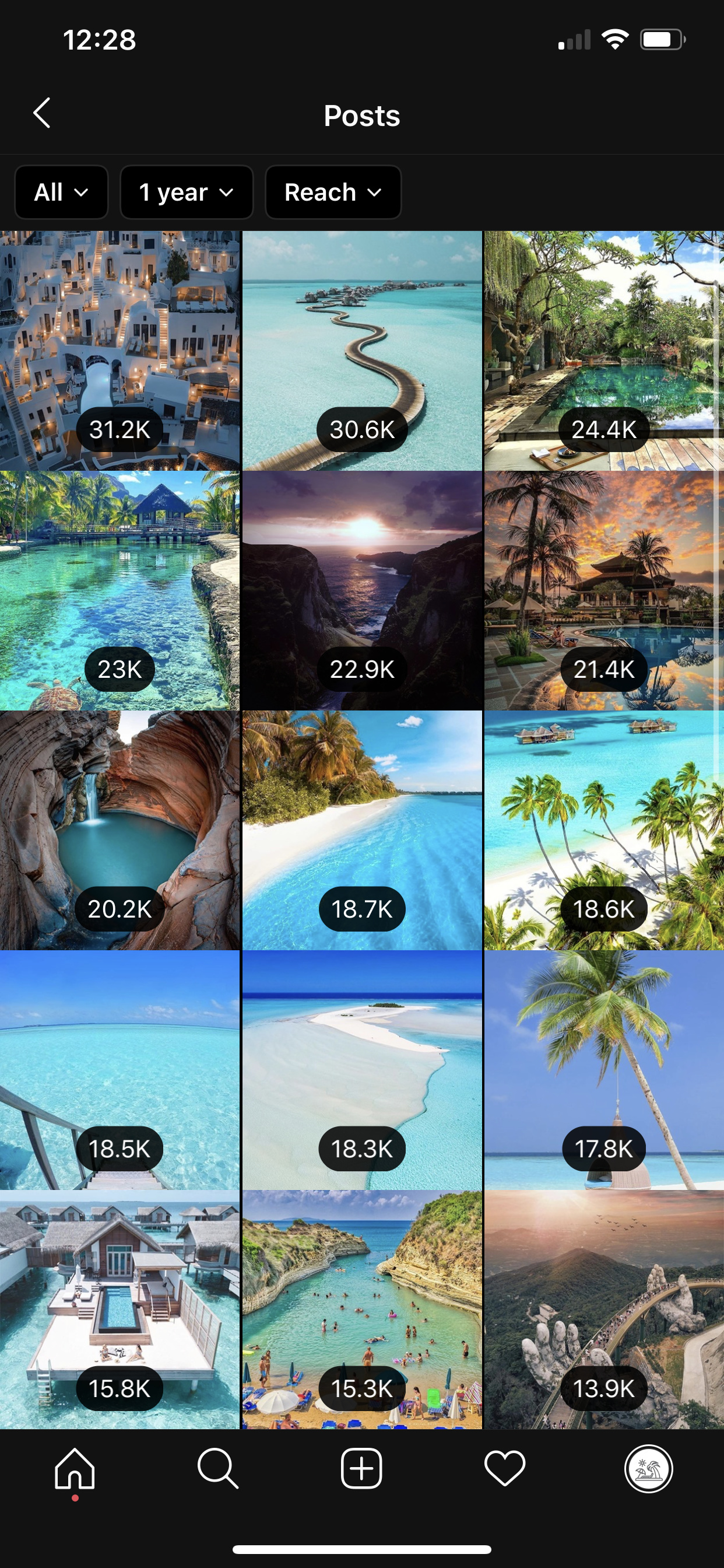The image size is (724, 1568).
Task: Change the 1 year time range
Action: (187, 192)
